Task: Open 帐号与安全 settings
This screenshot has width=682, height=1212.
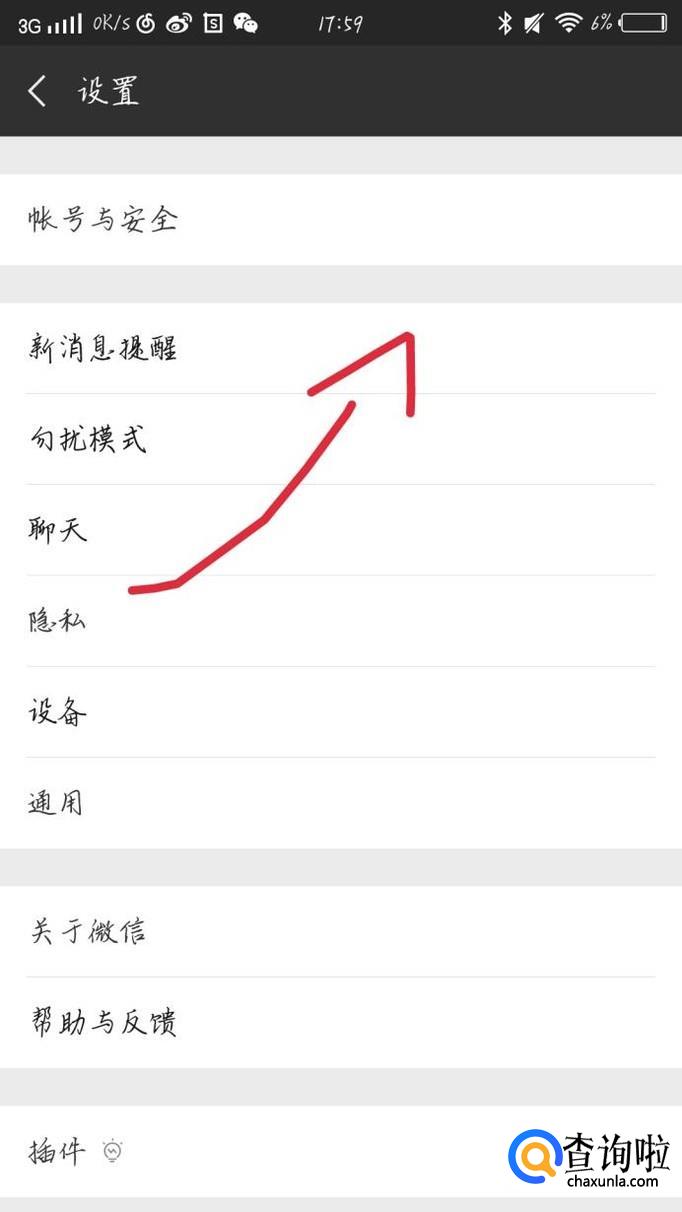Action: pos(341,220)
